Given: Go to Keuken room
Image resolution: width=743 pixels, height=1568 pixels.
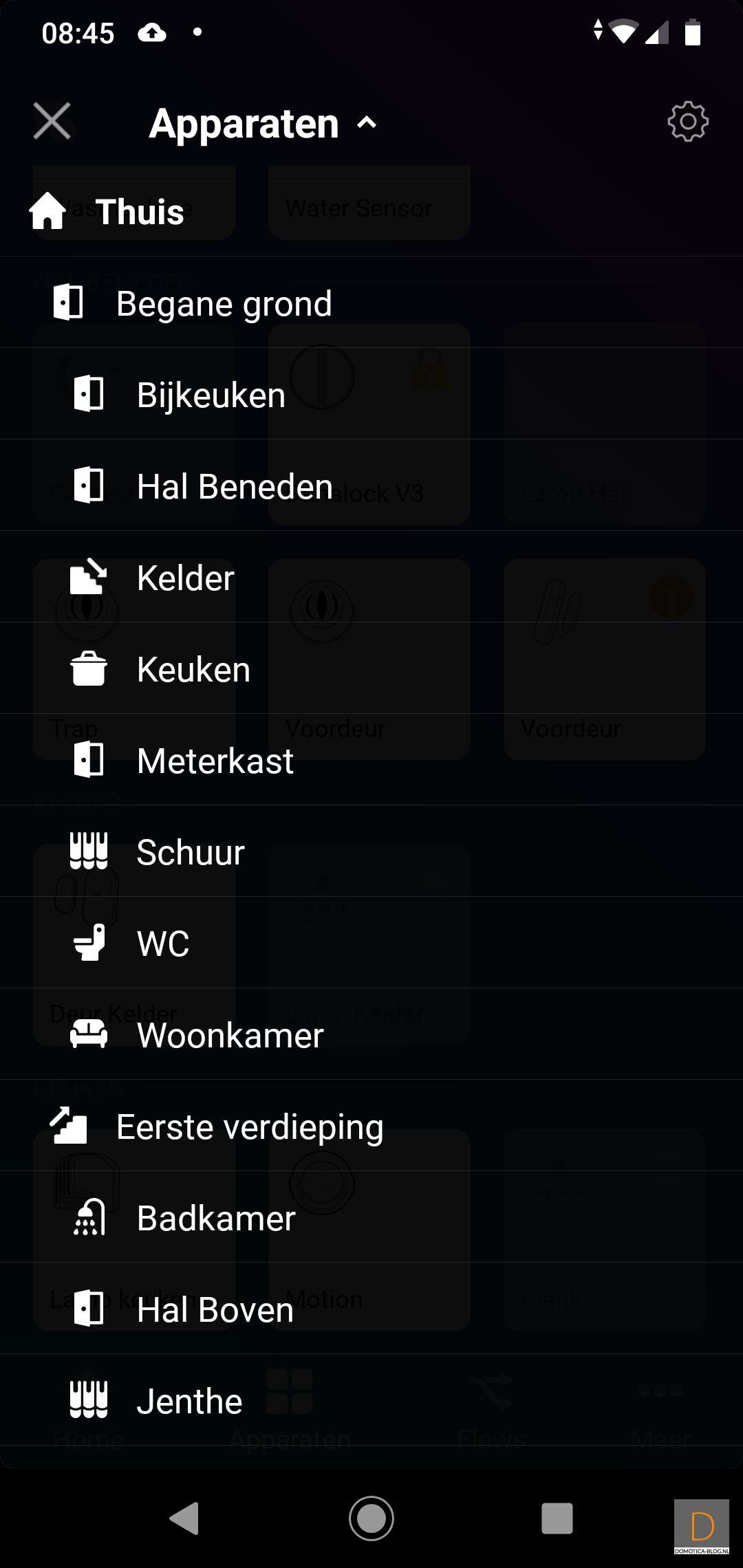Looking at the screenshot, I should pos(193,669).
